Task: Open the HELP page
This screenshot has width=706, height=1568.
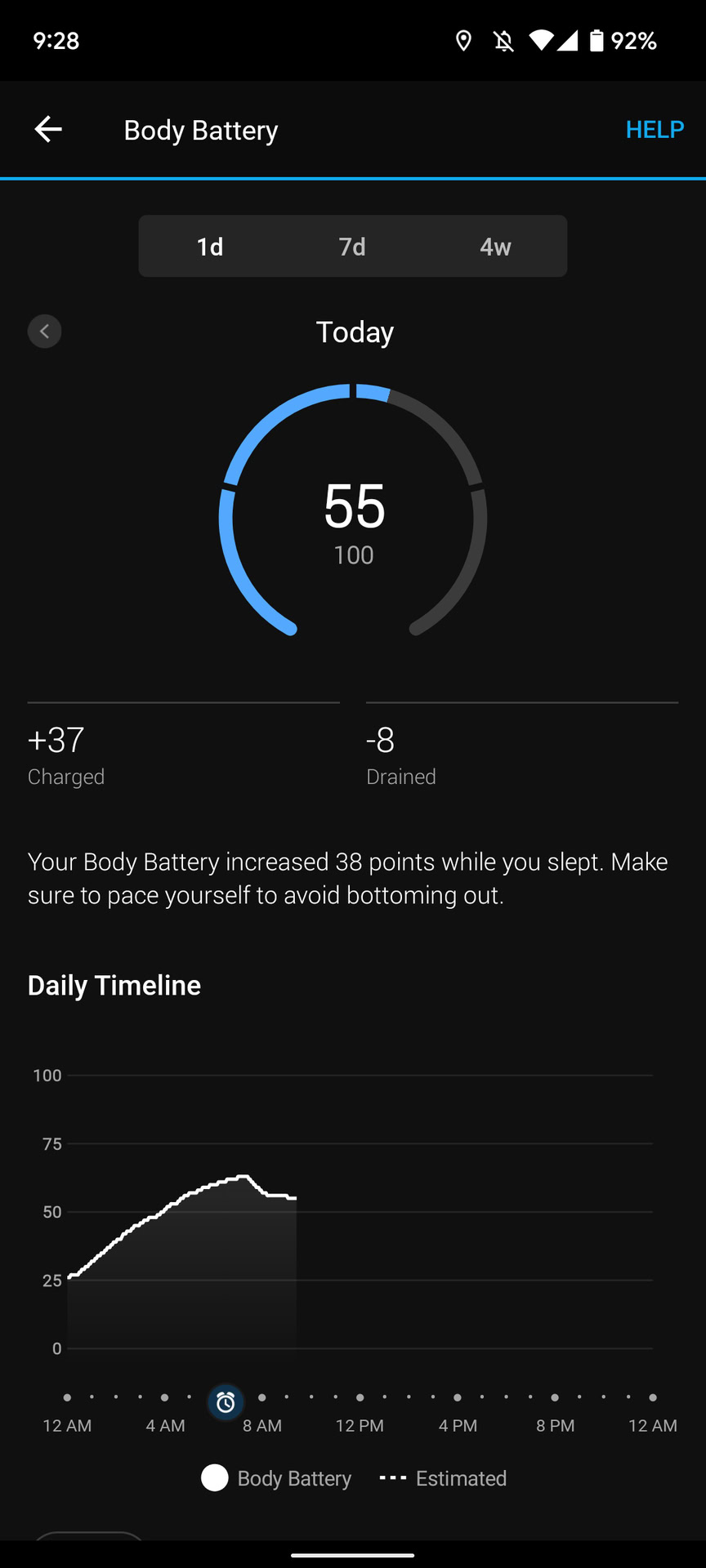Action: [x=655, y=129]
